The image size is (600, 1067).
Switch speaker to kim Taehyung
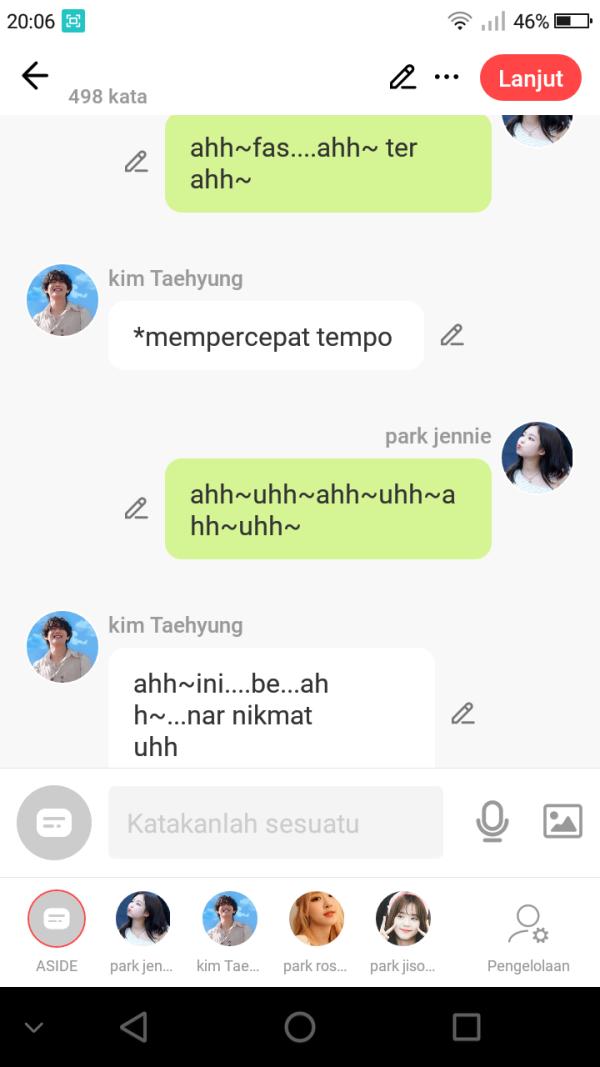229,920
